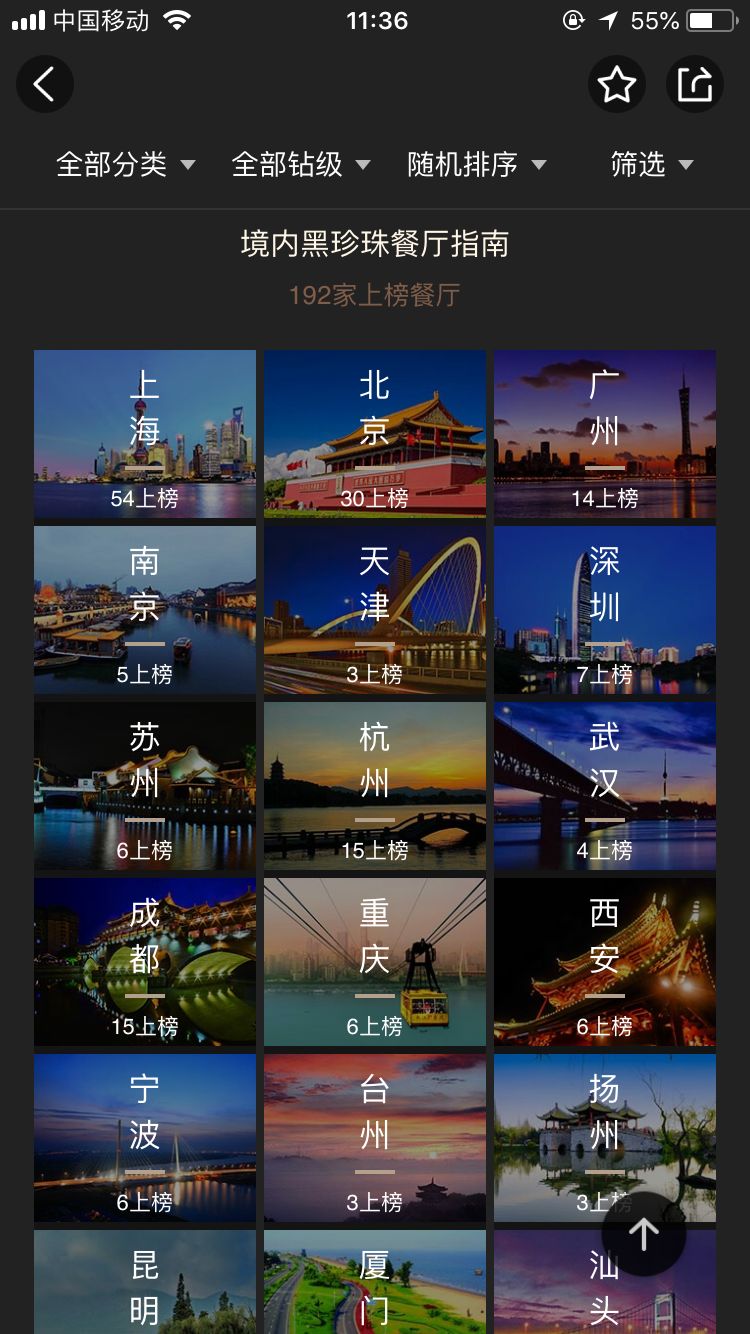The height and width of the screenshot is (1334, 750).
Task: Tap the 192家上榜餐厅 restaurant count link
Action: tap(375, 298)
